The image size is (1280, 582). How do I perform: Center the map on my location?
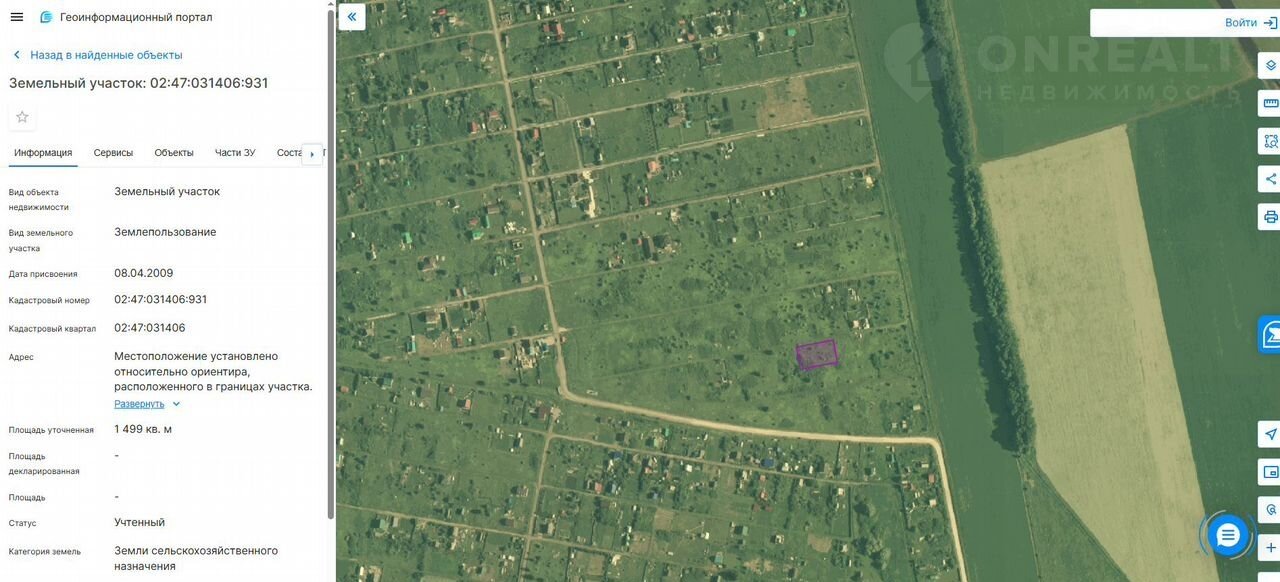point(1271,434)
